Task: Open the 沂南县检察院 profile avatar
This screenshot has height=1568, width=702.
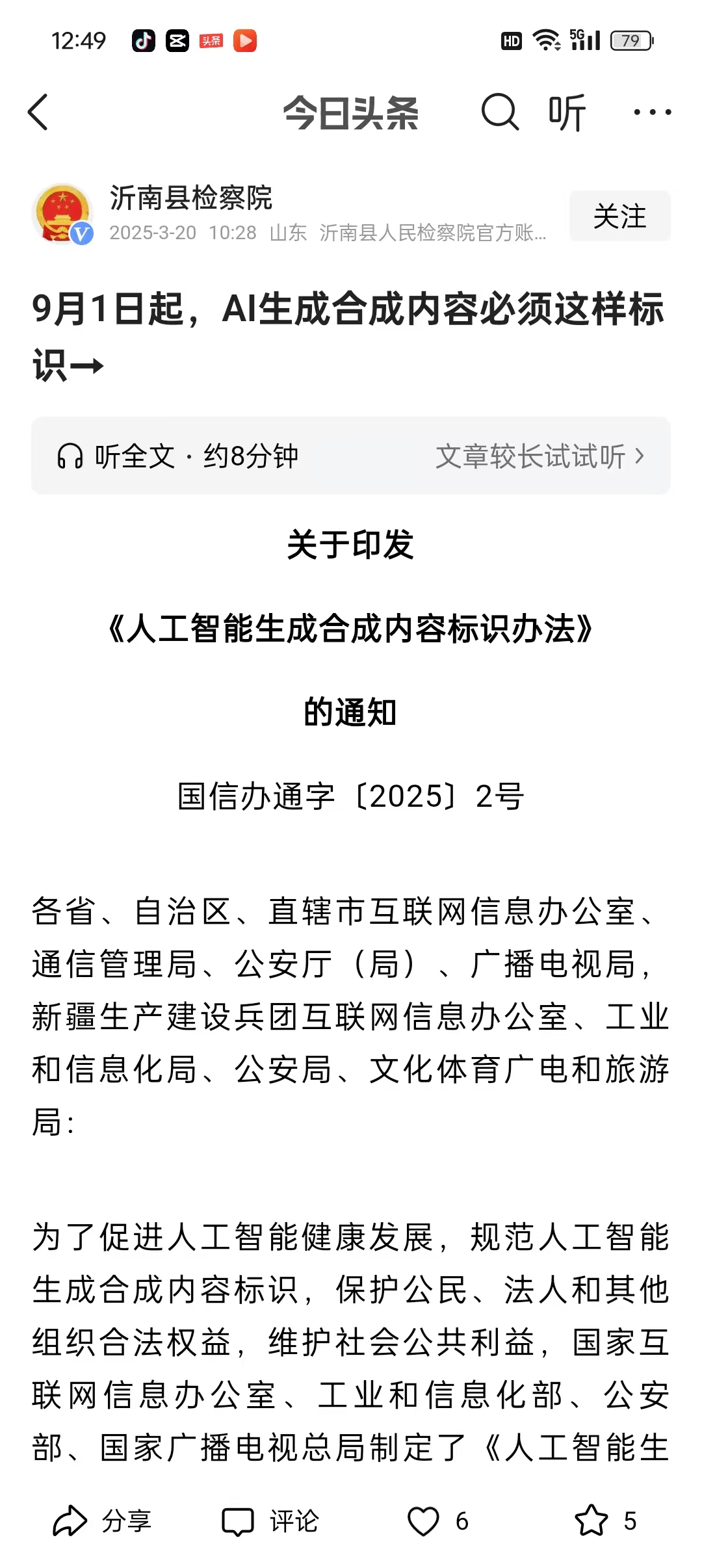Action: tap(62, 214)
